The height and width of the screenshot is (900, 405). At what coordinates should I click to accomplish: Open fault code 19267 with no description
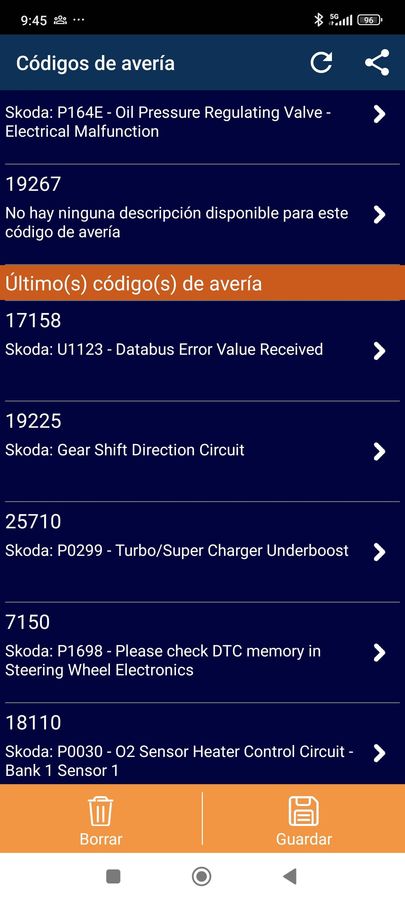pos(202,214)
